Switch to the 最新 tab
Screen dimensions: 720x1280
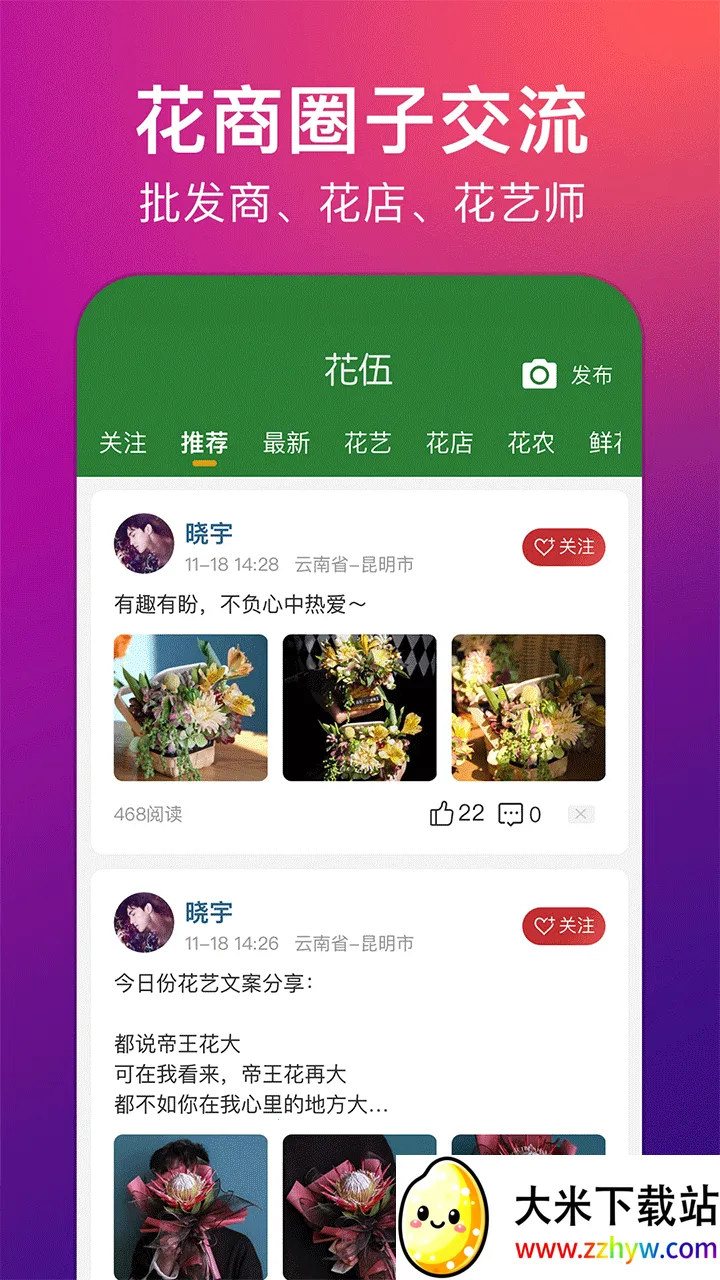[287, 441]
